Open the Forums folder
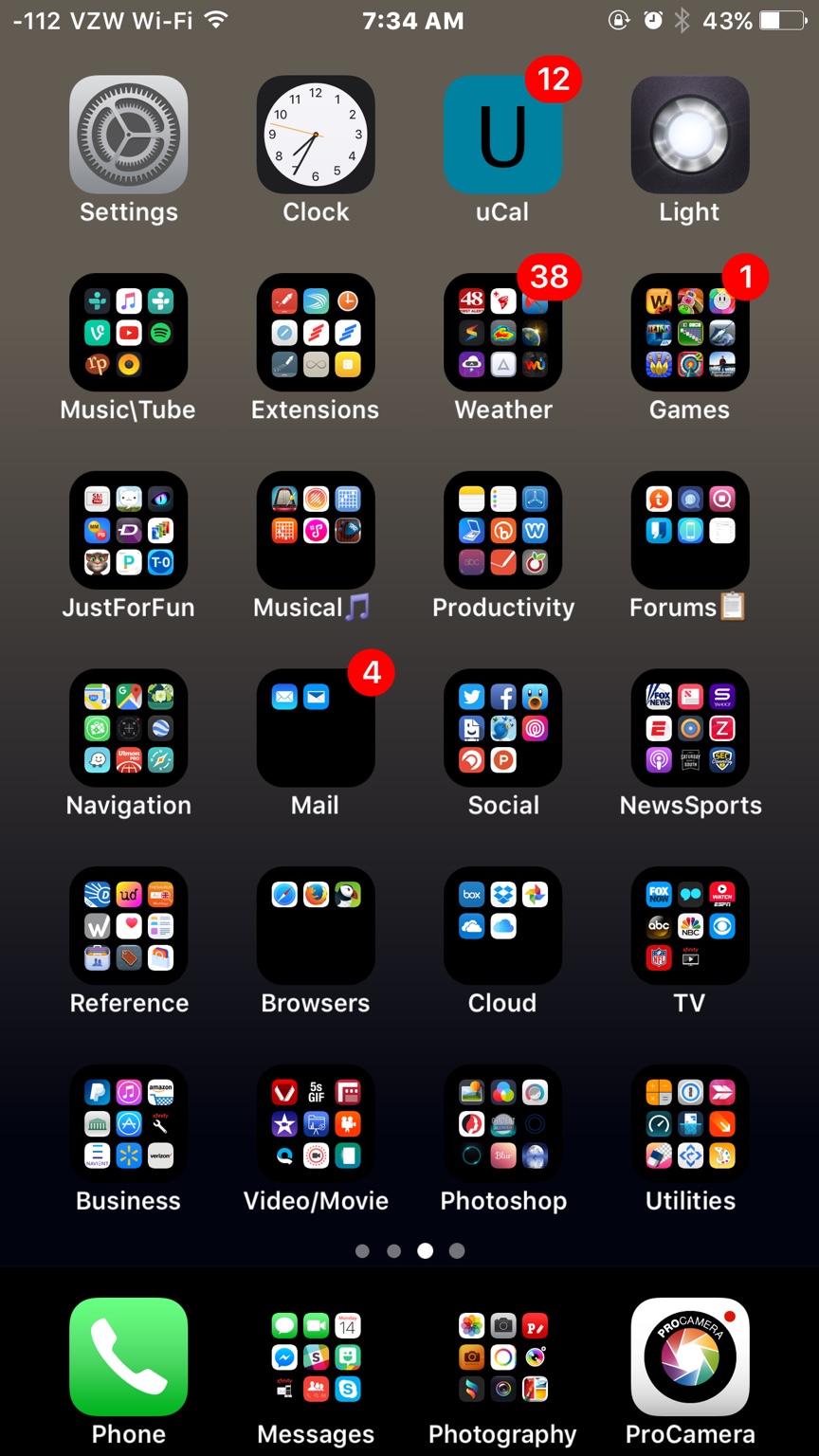 click(x=690, y=530)
